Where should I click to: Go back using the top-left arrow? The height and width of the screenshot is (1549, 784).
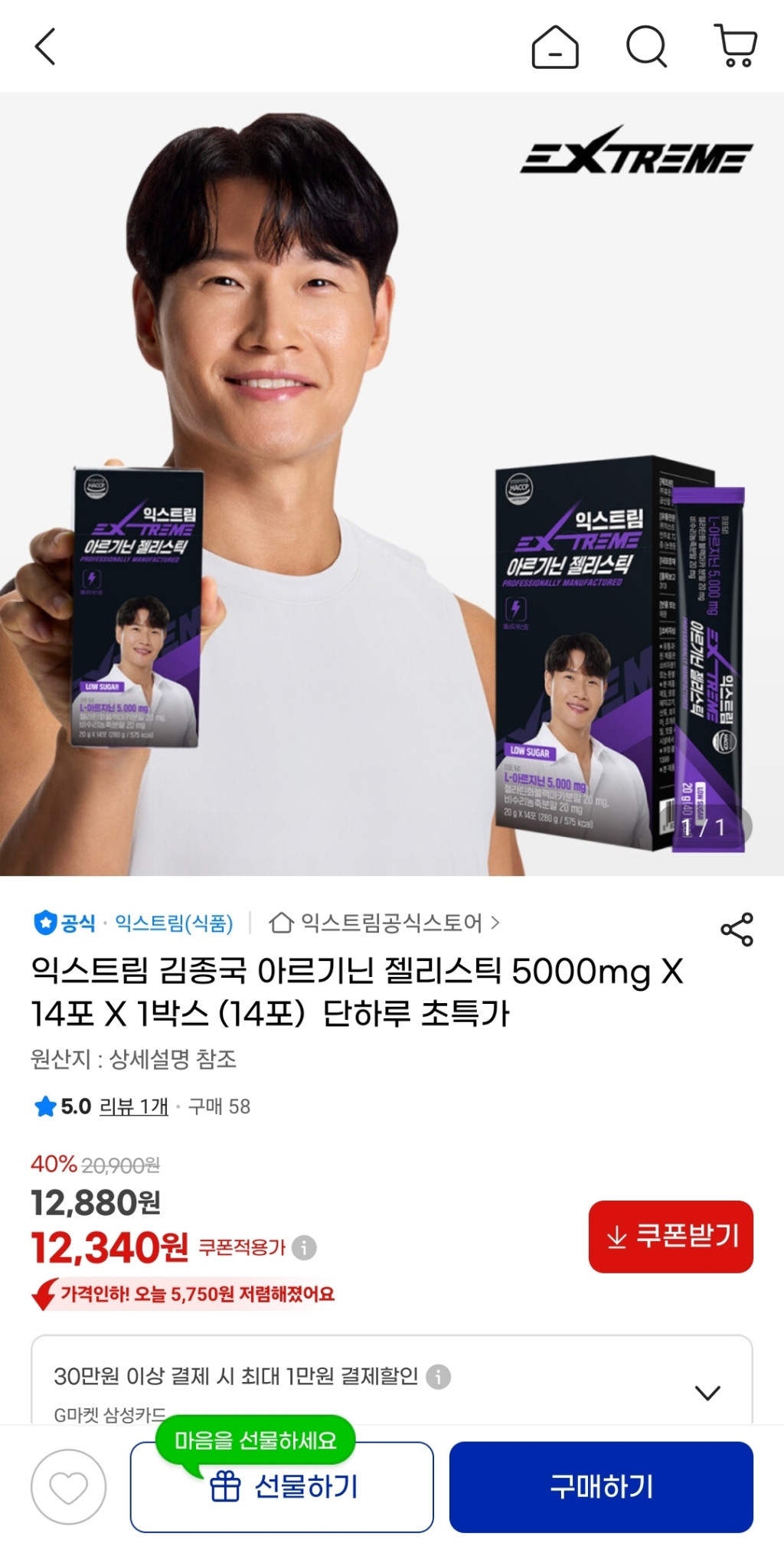pos(46,47)
